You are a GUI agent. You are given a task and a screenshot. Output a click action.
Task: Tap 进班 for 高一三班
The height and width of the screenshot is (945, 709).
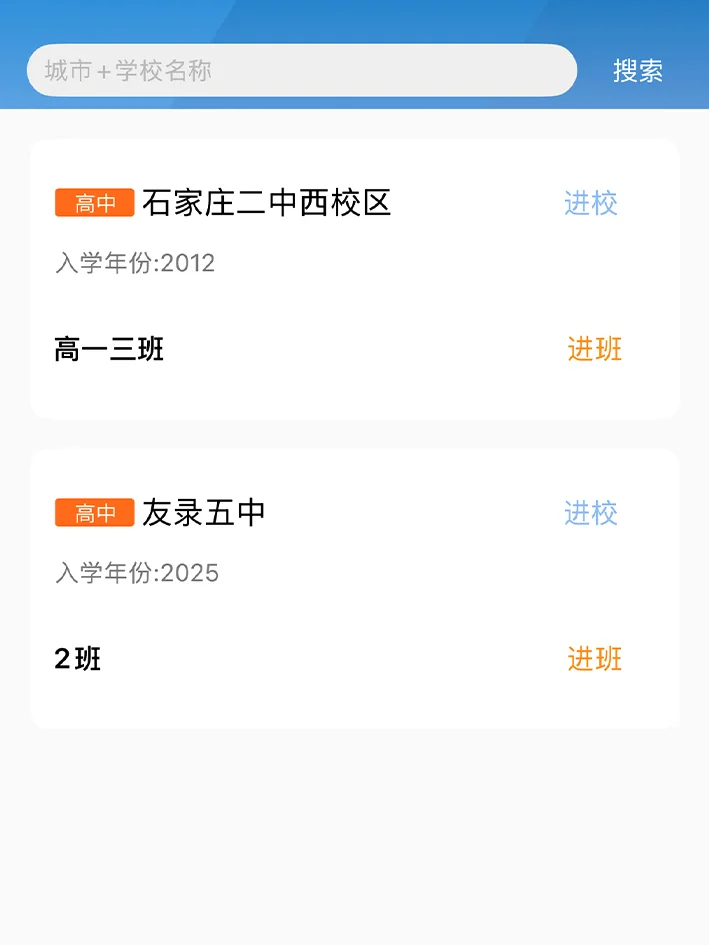click(x=595, y=349)
